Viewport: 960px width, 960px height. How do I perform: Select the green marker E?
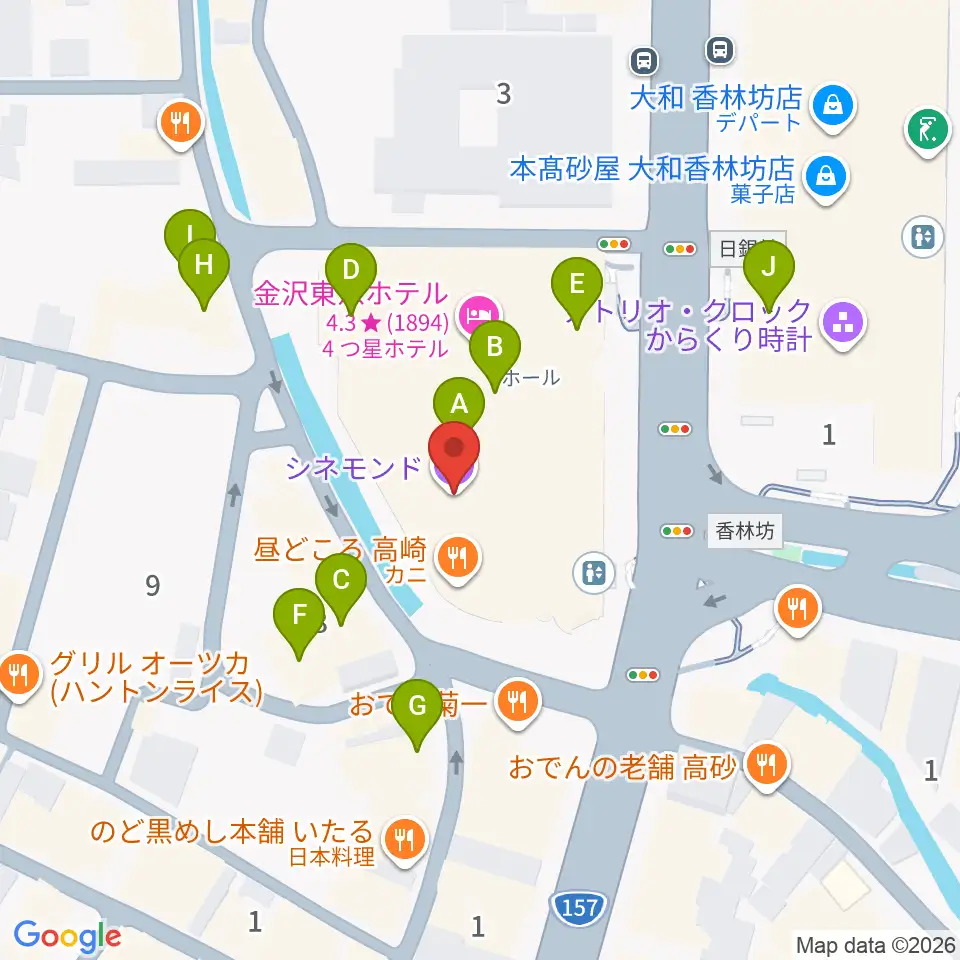click(577, 285)
